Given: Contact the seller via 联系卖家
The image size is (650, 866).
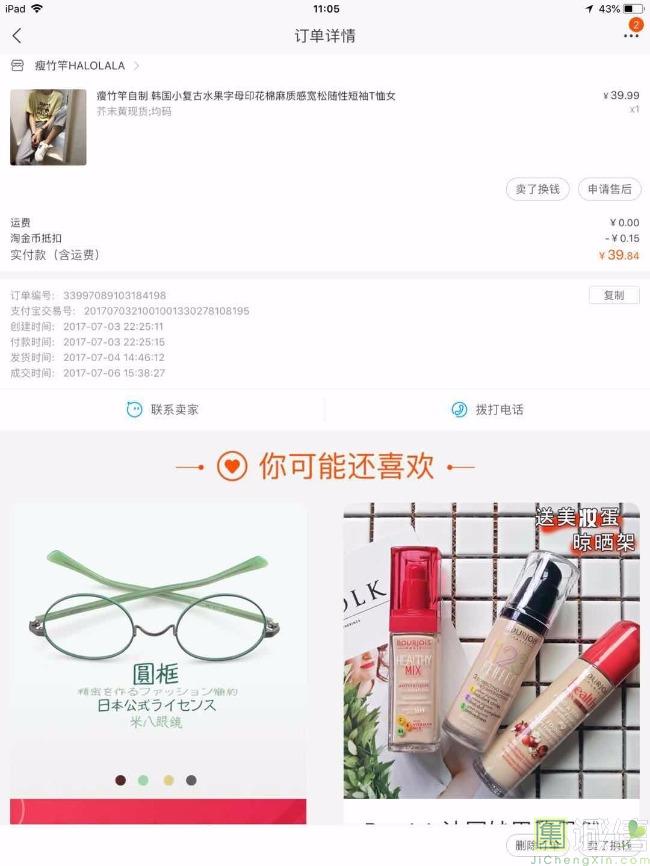Looking at the screenshot, I should (x=162, y=410).
